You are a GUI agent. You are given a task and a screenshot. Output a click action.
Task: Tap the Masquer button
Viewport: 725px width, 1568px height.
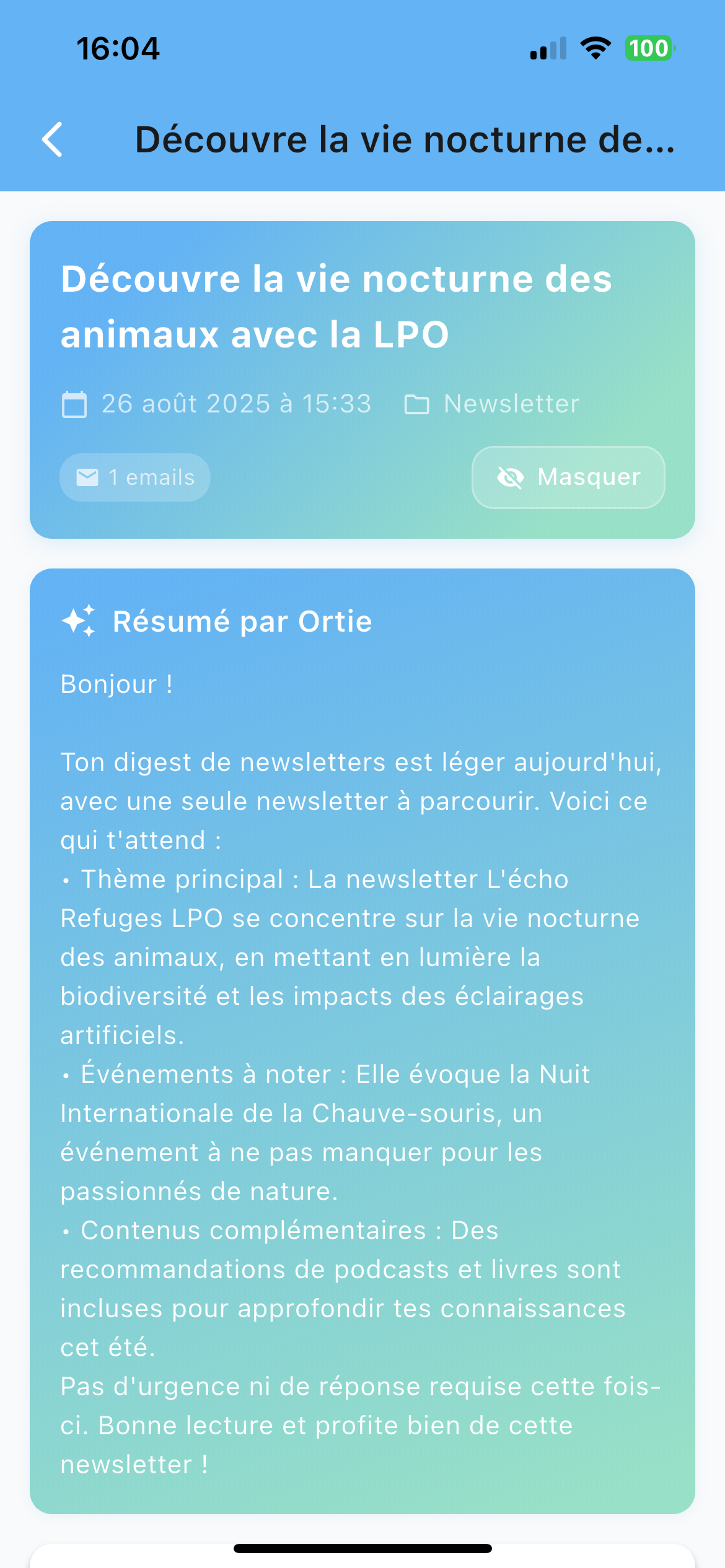pos(568,477)
